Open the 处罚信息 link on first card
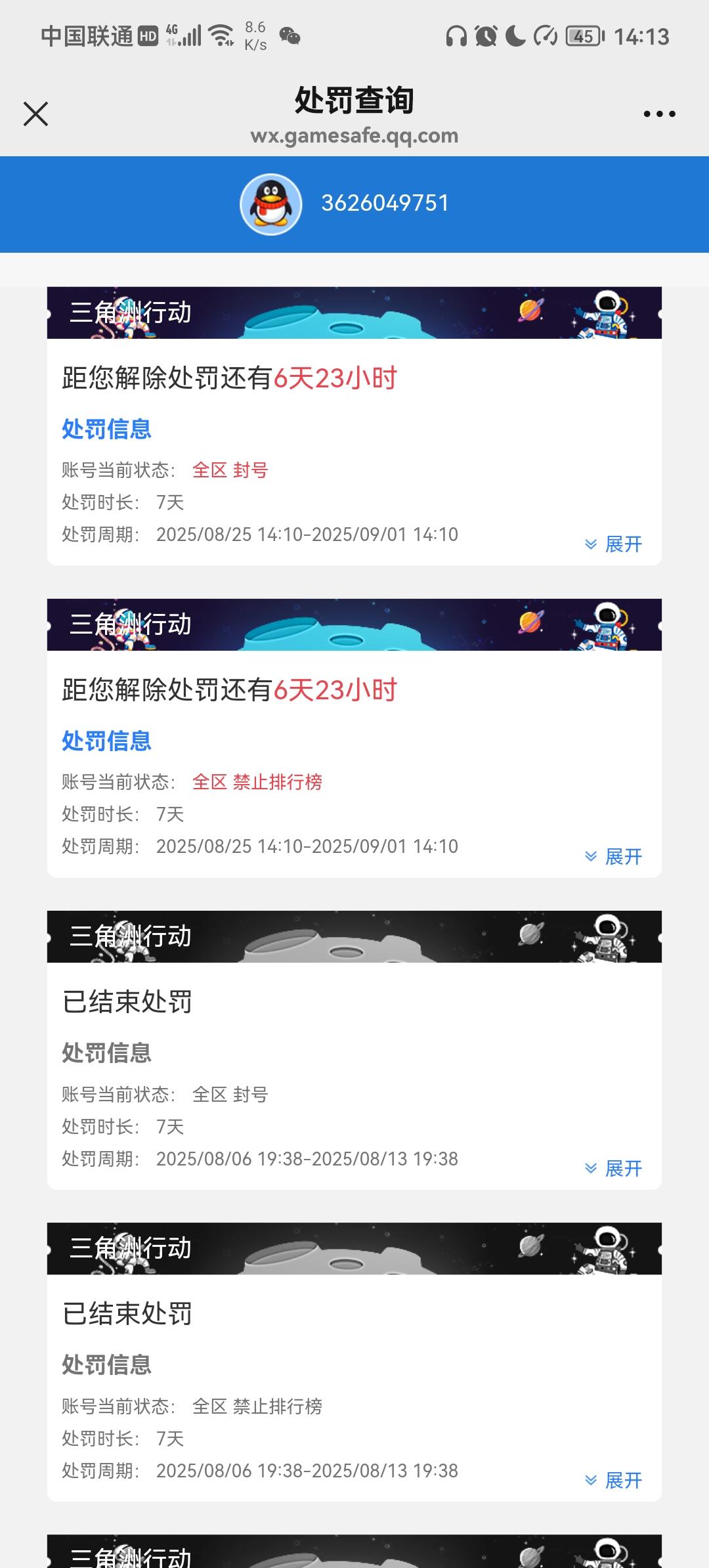Image resolution: width=709 pixels, height=1568 pixels. [107, 429]
